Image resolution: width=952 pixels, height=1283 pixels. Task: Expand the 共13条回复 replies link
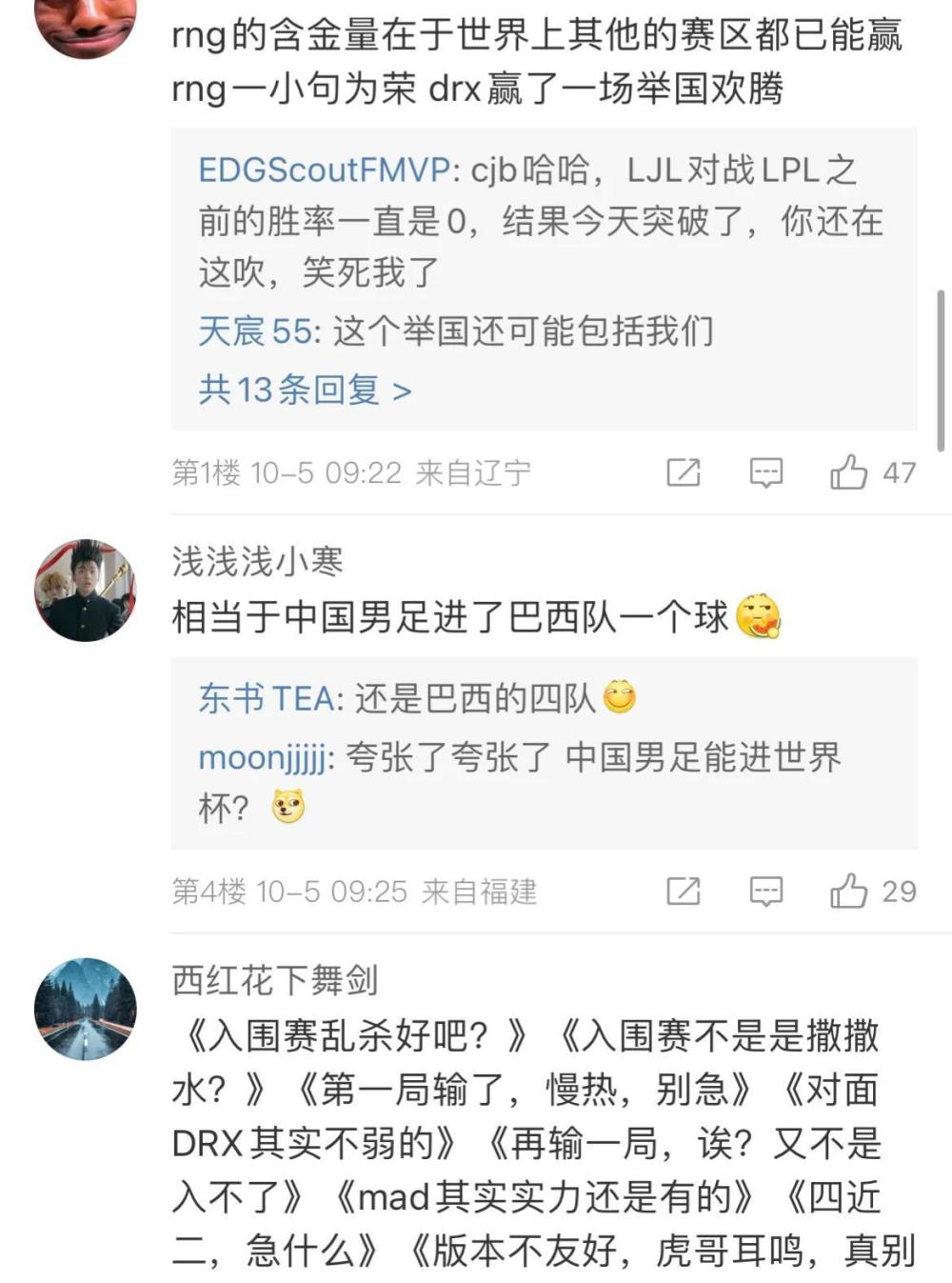point(305,391)
